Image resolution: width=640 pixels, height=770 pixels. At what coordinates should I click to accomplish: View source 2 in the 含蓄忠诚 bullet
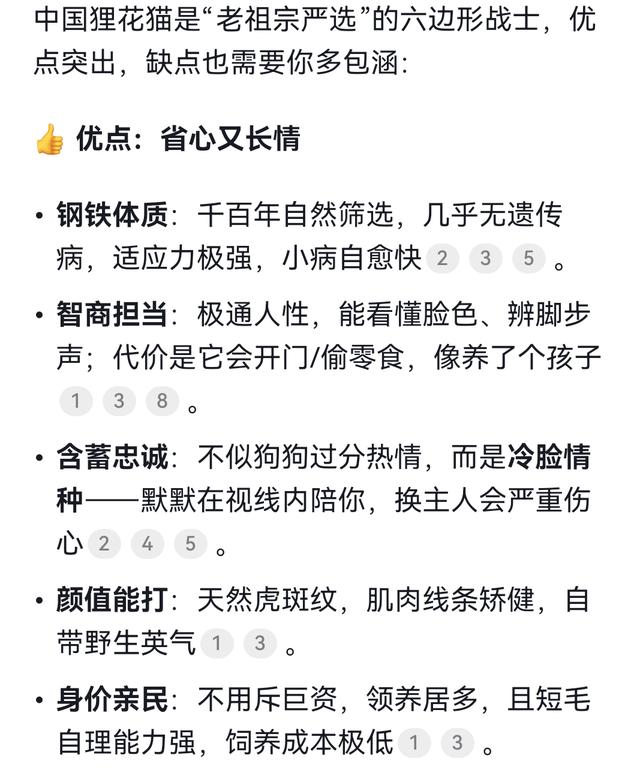[x=103, y=544]
